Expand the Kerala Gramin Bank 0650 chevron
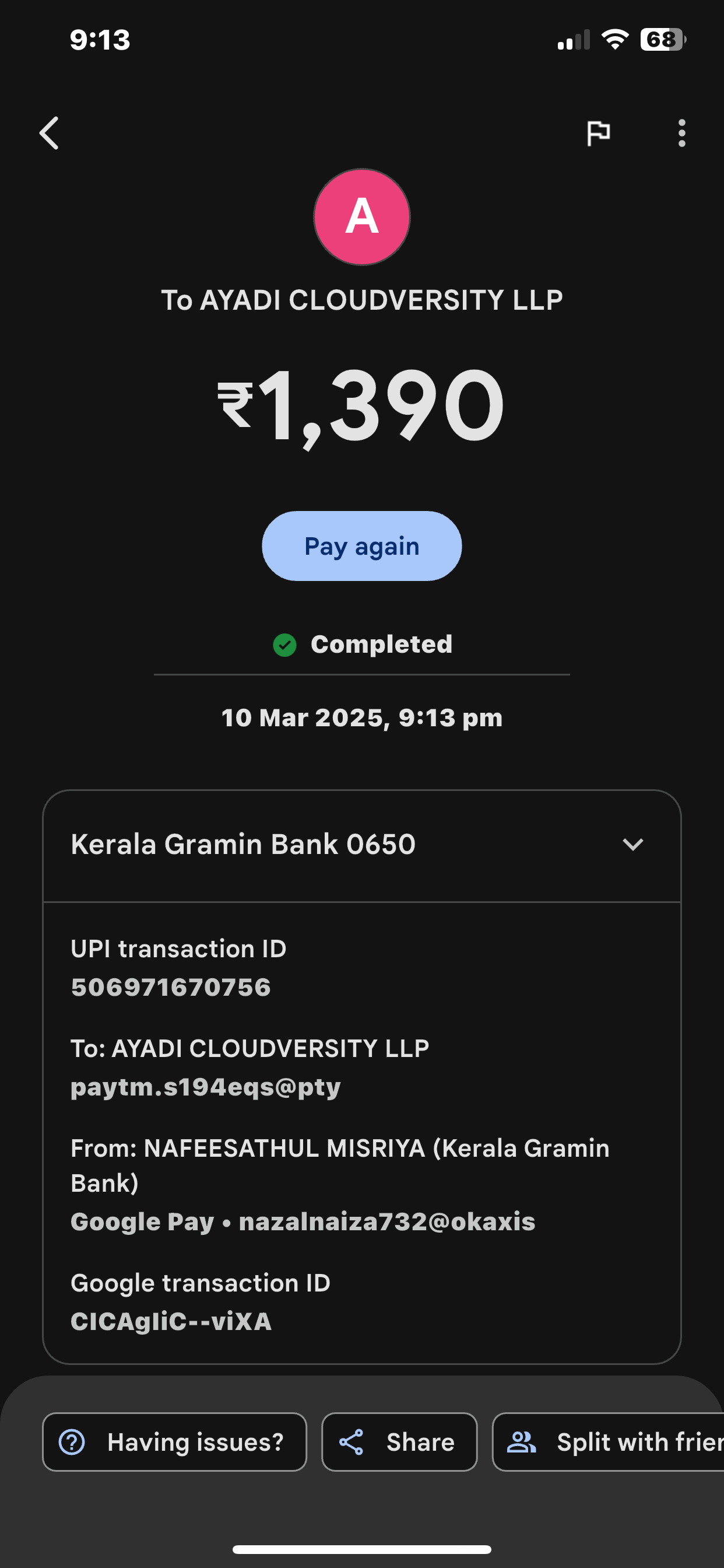Image resolution: width=724 pixels, height=1568 pixels. [632, 844]
